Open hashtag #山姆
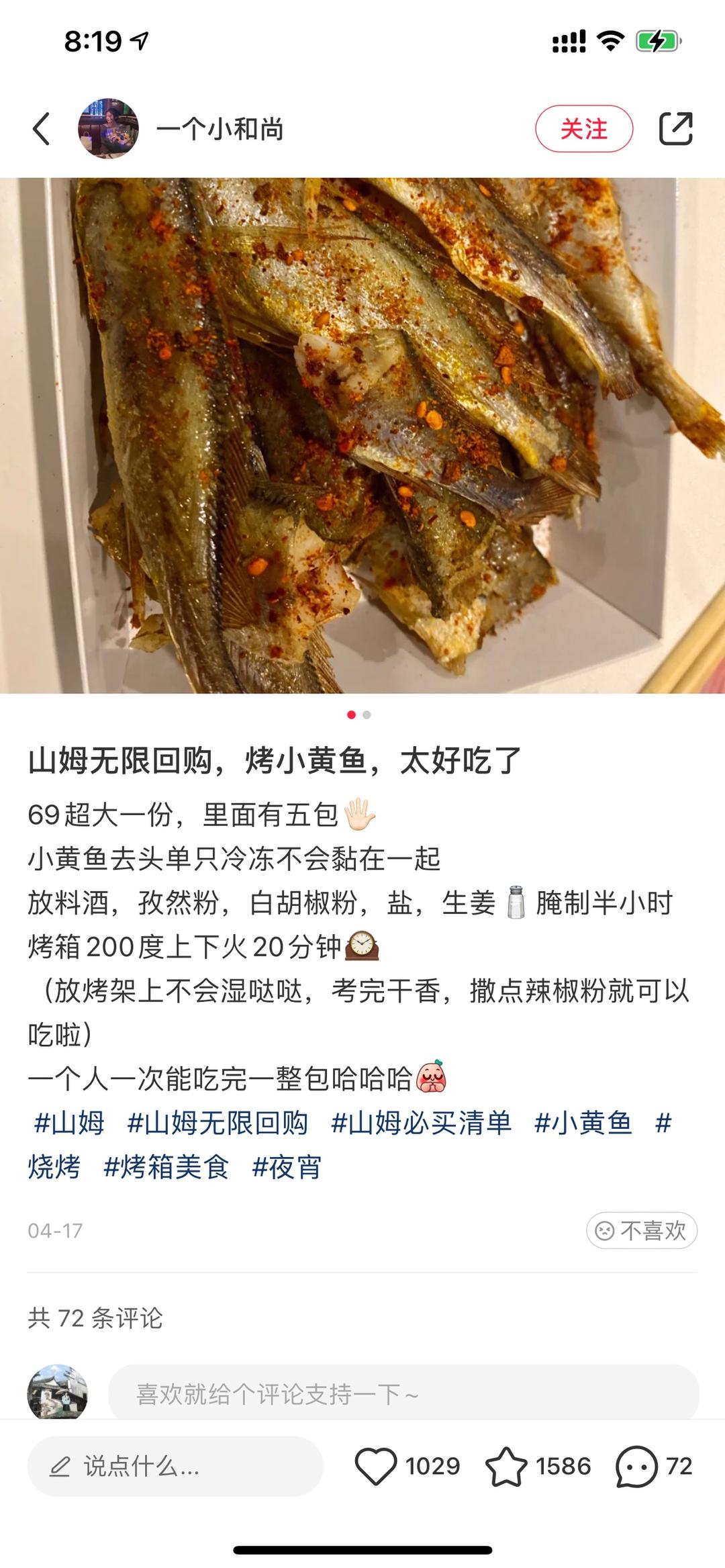 point(69,1123)
